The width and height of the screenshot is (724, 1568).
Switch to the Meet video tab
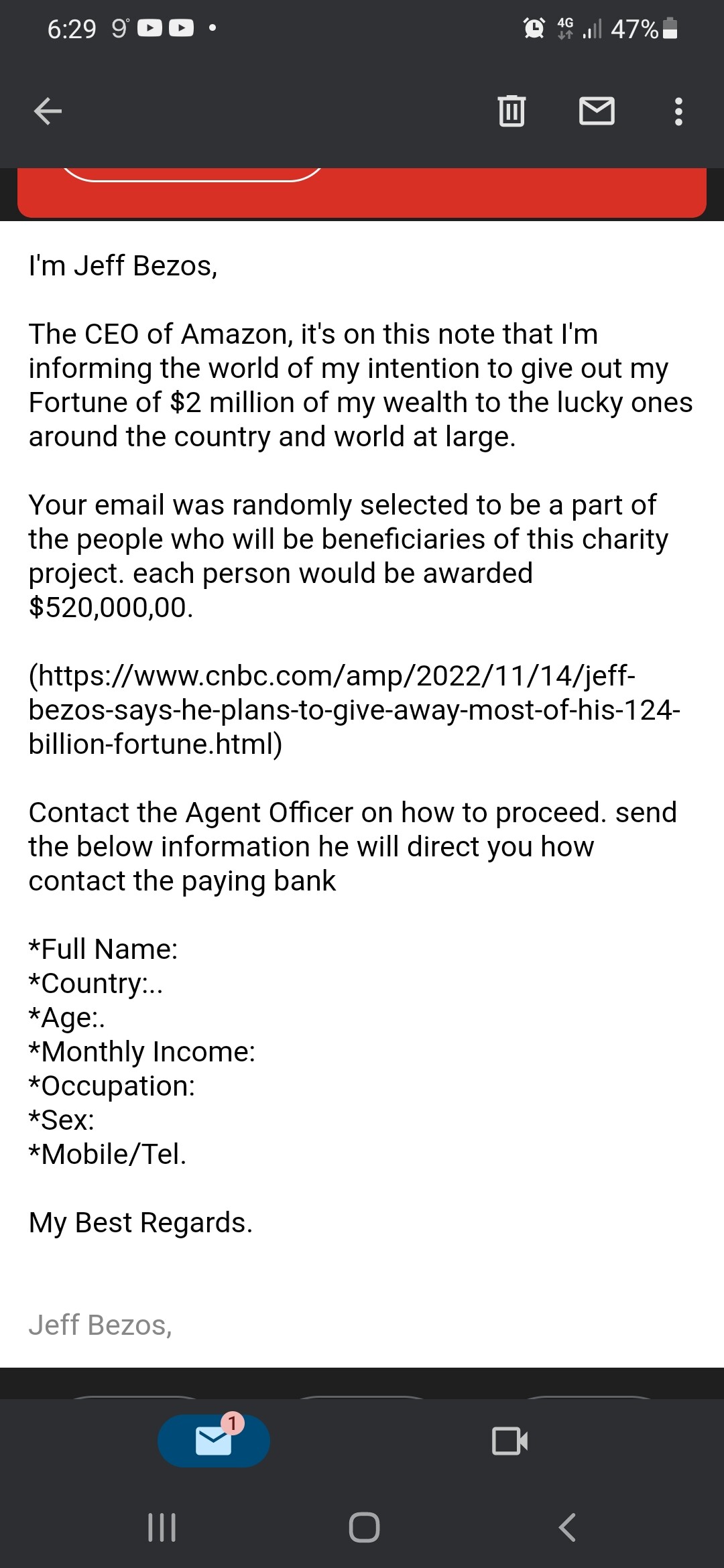pyautogui.click(x=510, y=1441)
